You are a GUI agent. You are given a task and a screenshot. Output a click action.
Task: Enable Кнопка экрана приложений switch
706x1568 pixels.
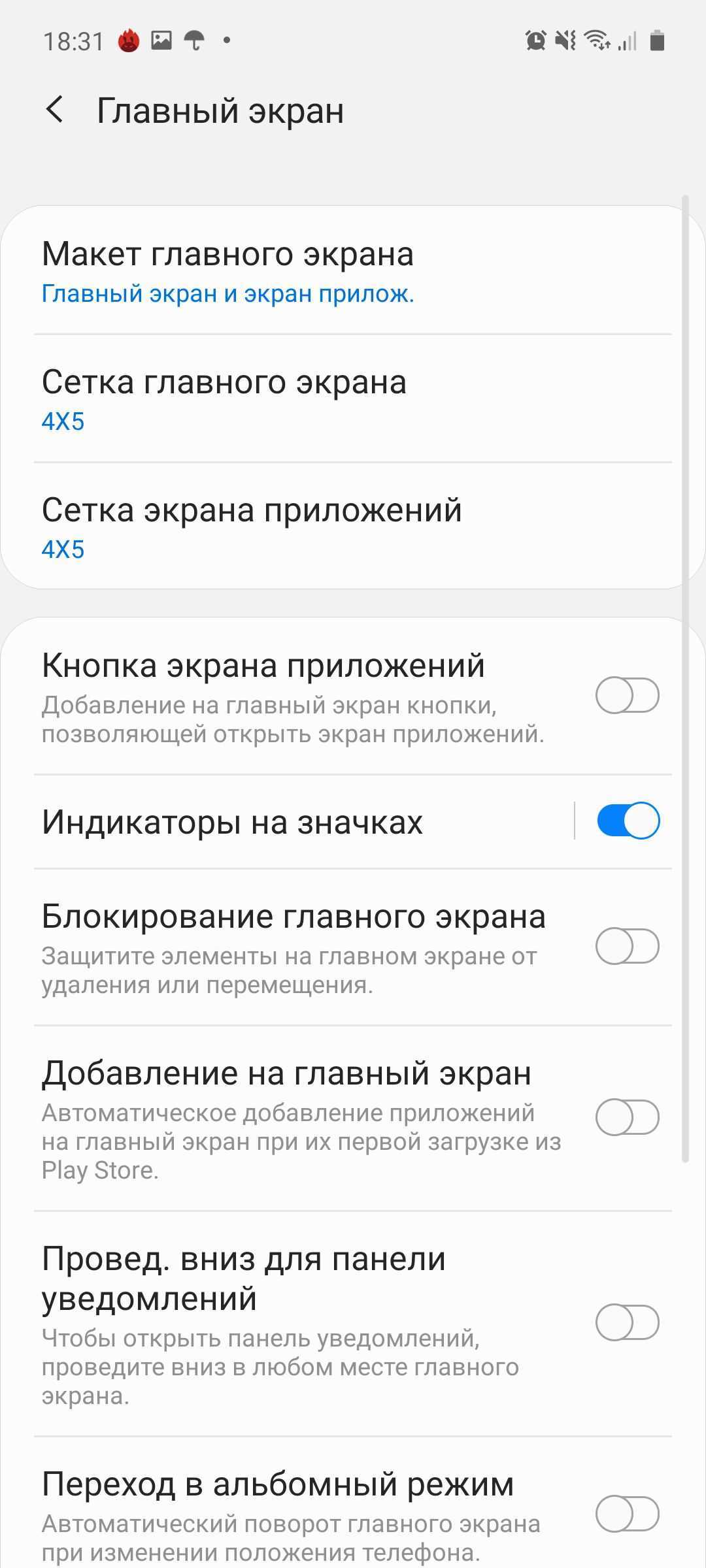[627, 695]
